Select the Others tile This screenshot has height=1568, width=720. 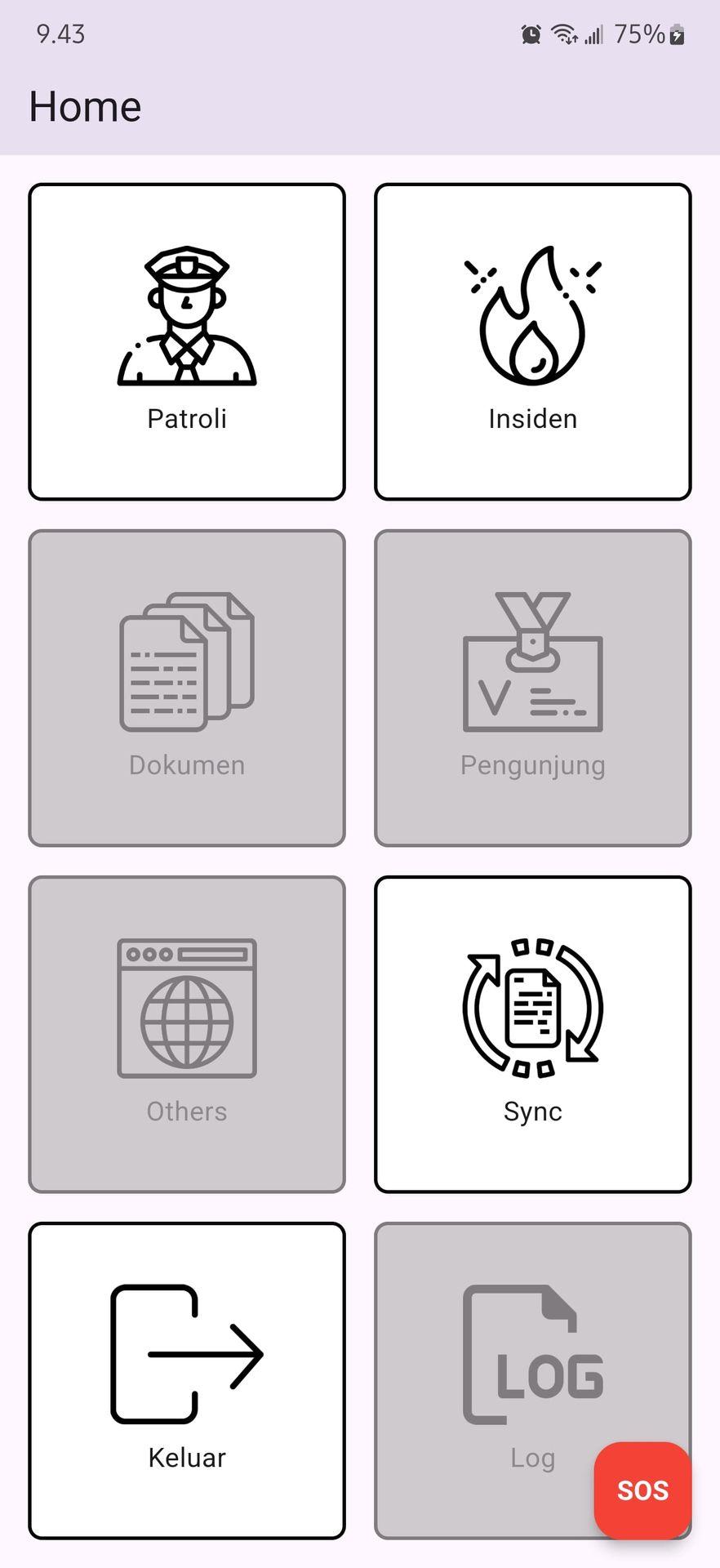(187, 1034)
